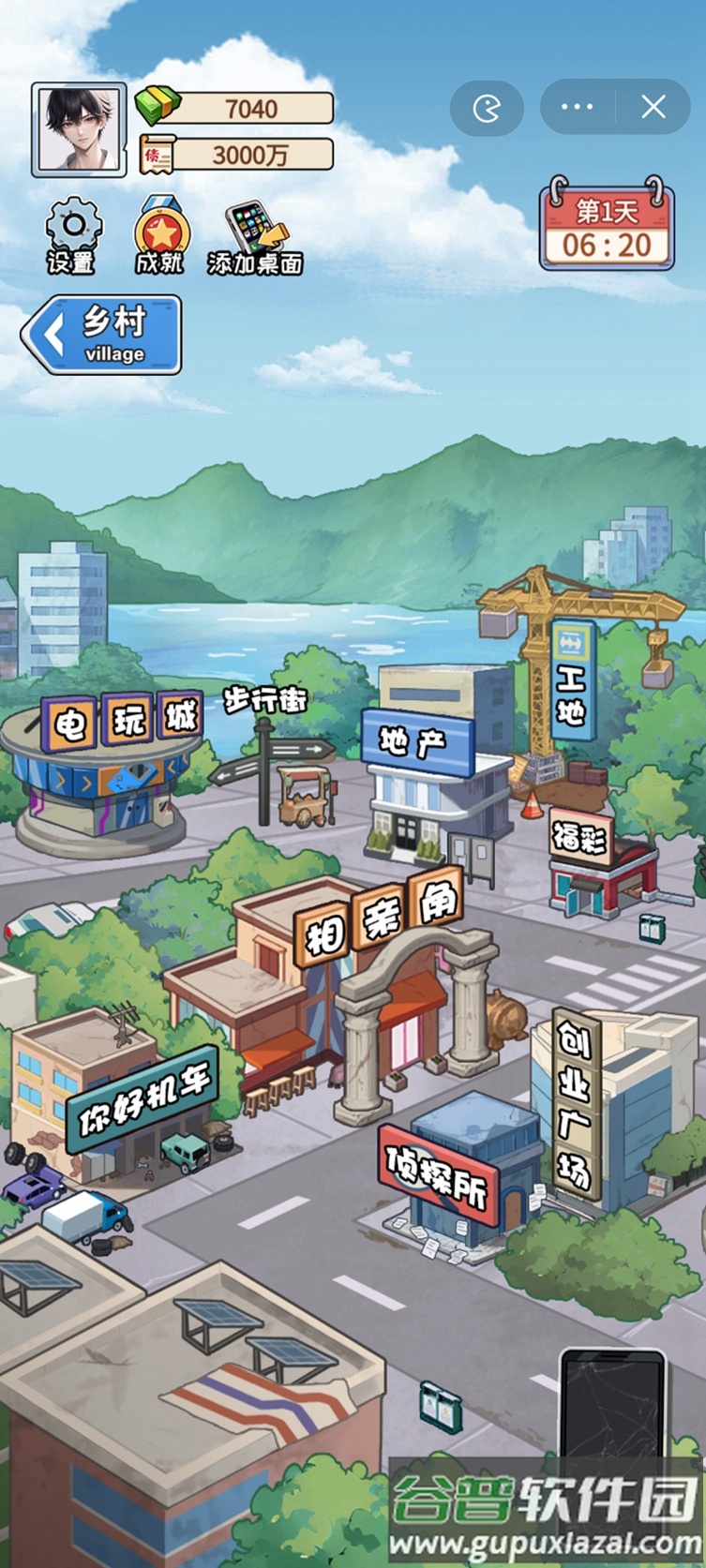Tap the game center icon beside menu
Screen dimensions: 706x1568
(487, 109)
